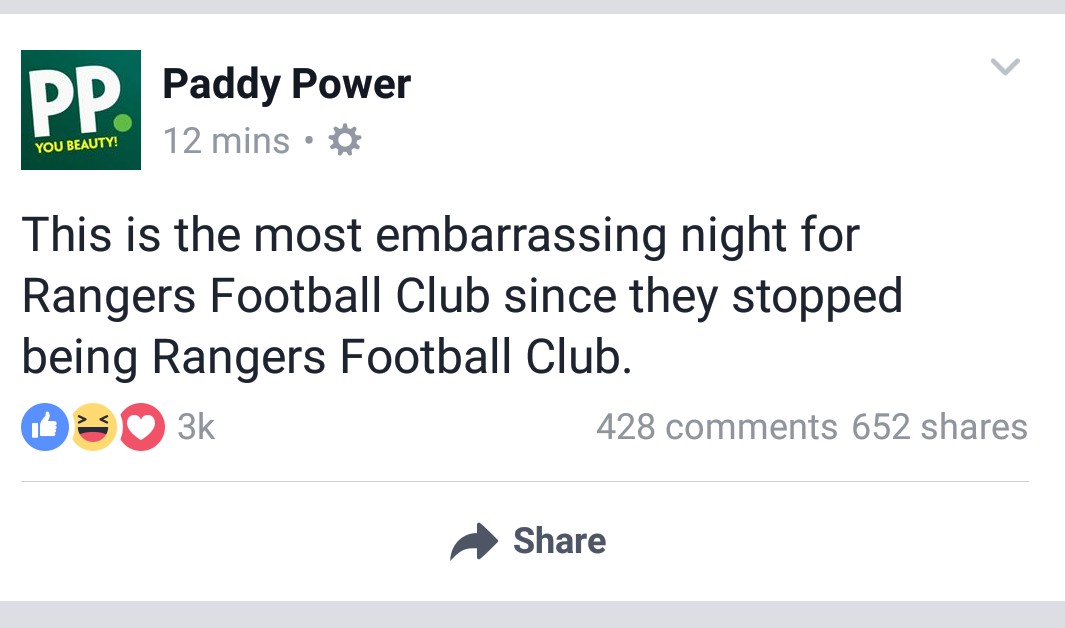Open Paddy Power profile picture
This screenshot has height=628, width=1065.
tap(81, 109)
